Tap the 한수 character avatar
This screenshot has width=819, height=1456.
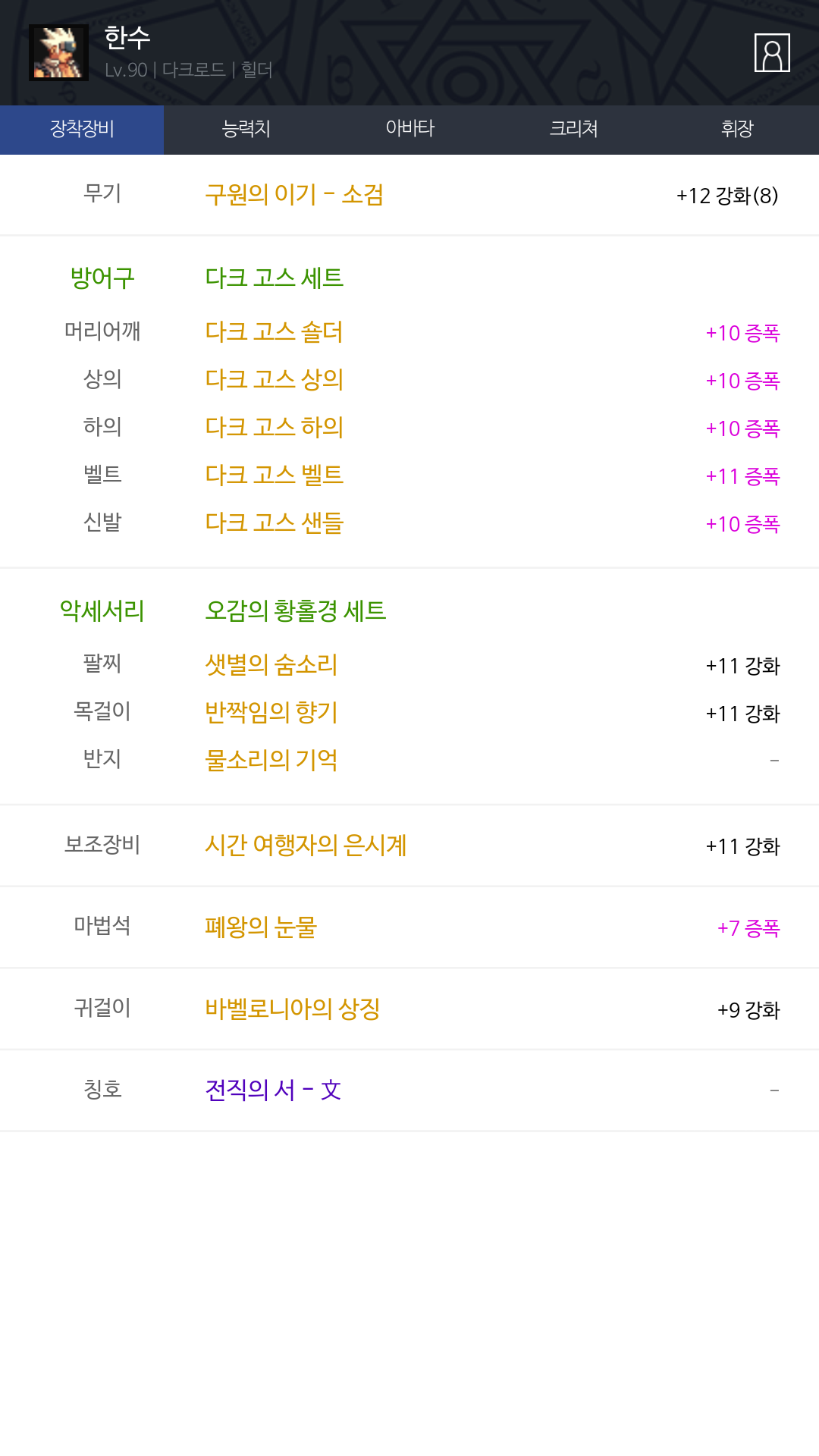pyautogui.click(x=58, y=52)
